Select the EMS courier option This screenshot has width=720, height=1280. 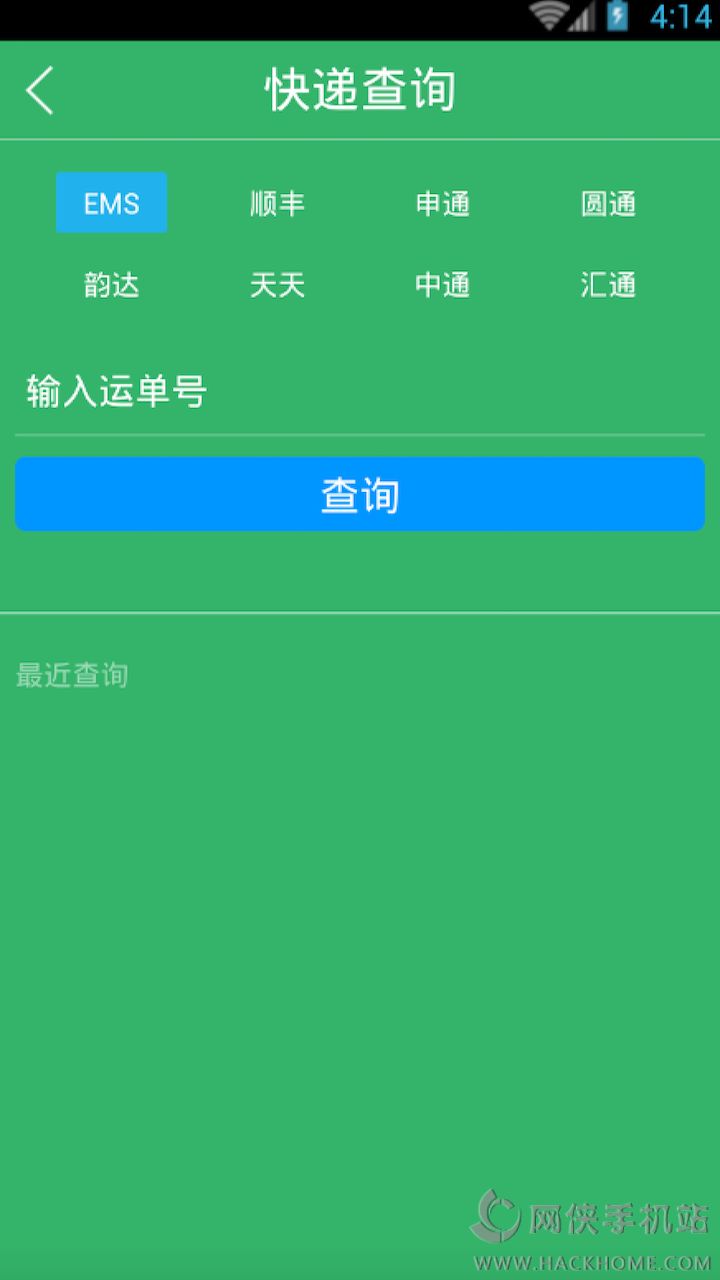(x=111, y=203)
